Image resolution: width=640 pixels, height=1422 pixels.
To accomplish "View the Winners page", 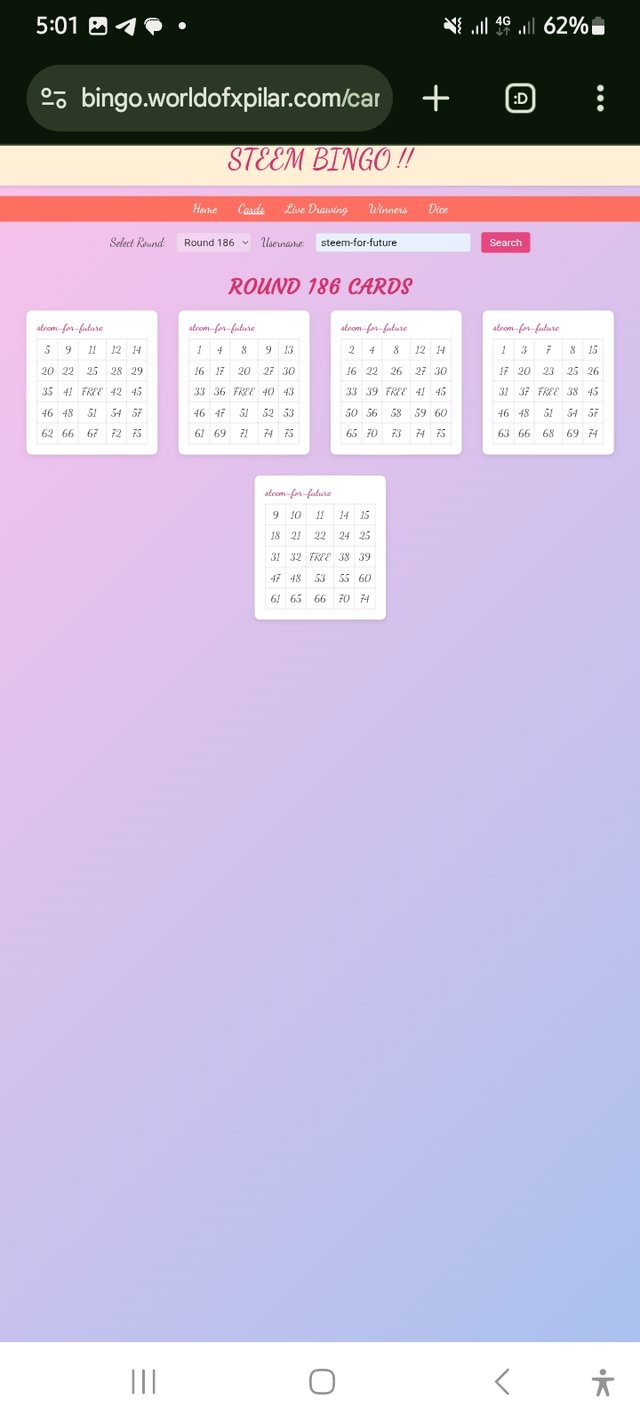I will coord(388,209).
